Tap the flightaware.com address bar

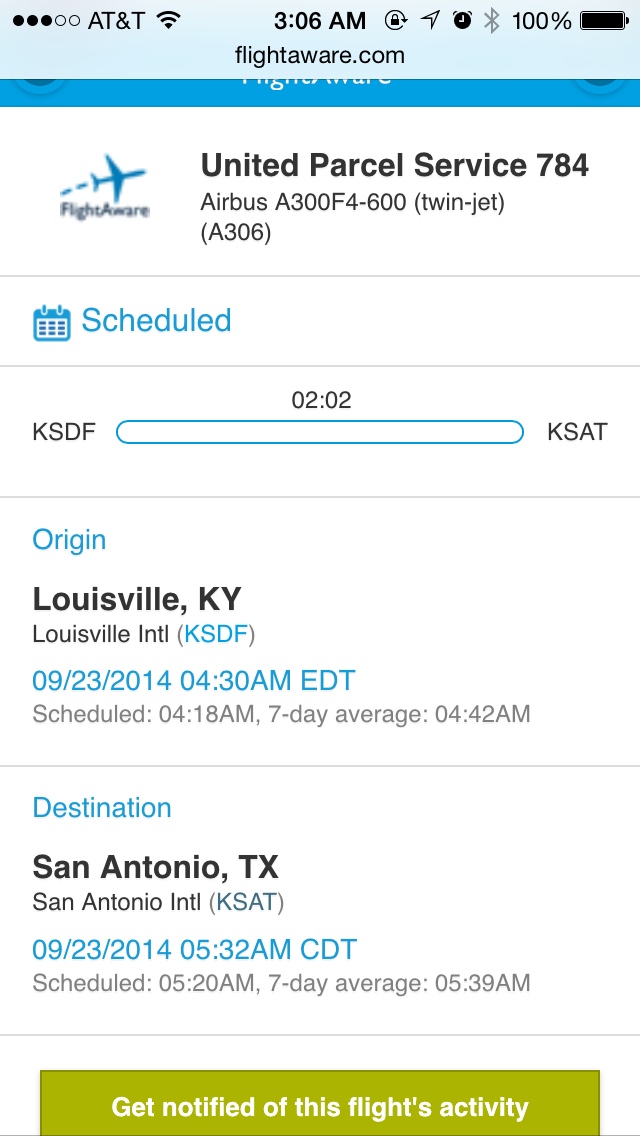[320, 56]
